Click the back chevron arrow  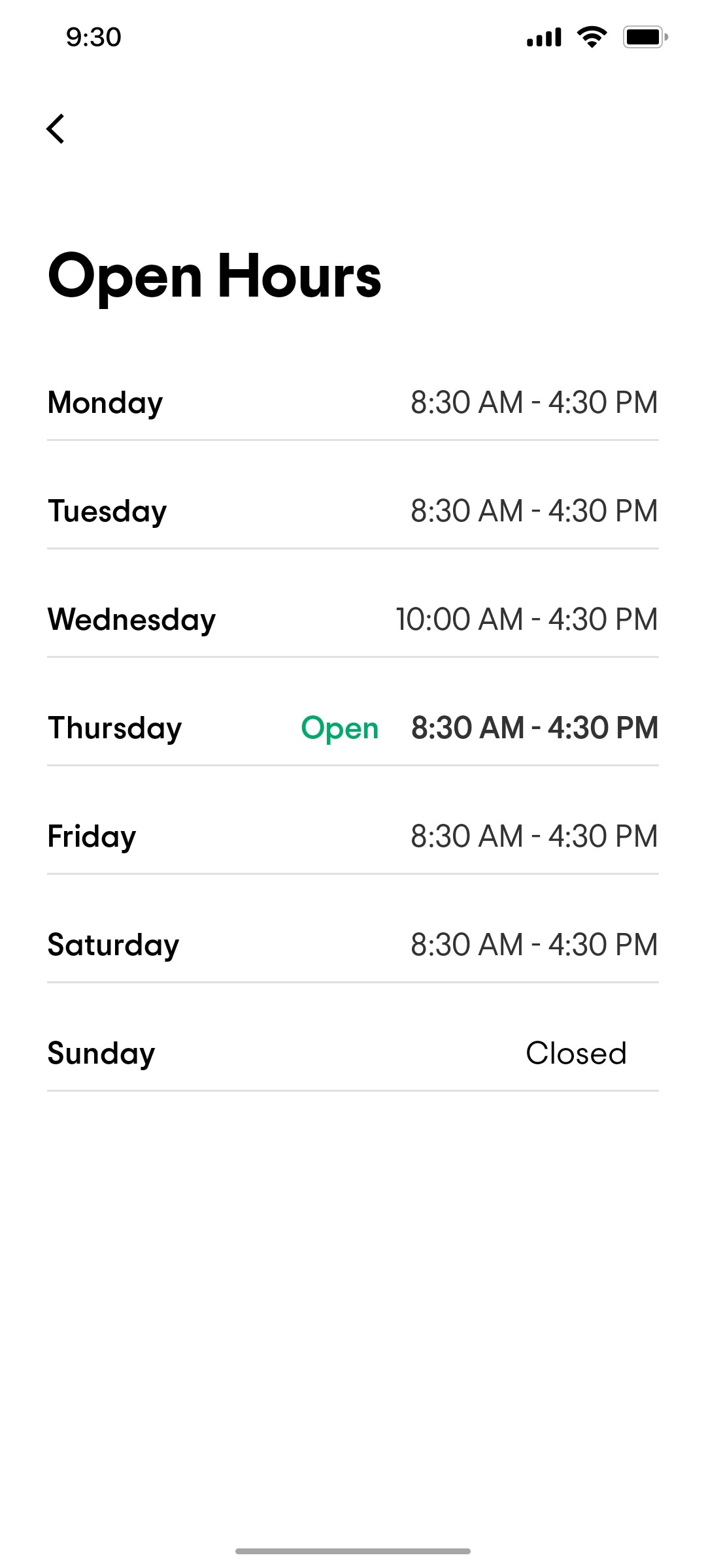pos(56,129)
